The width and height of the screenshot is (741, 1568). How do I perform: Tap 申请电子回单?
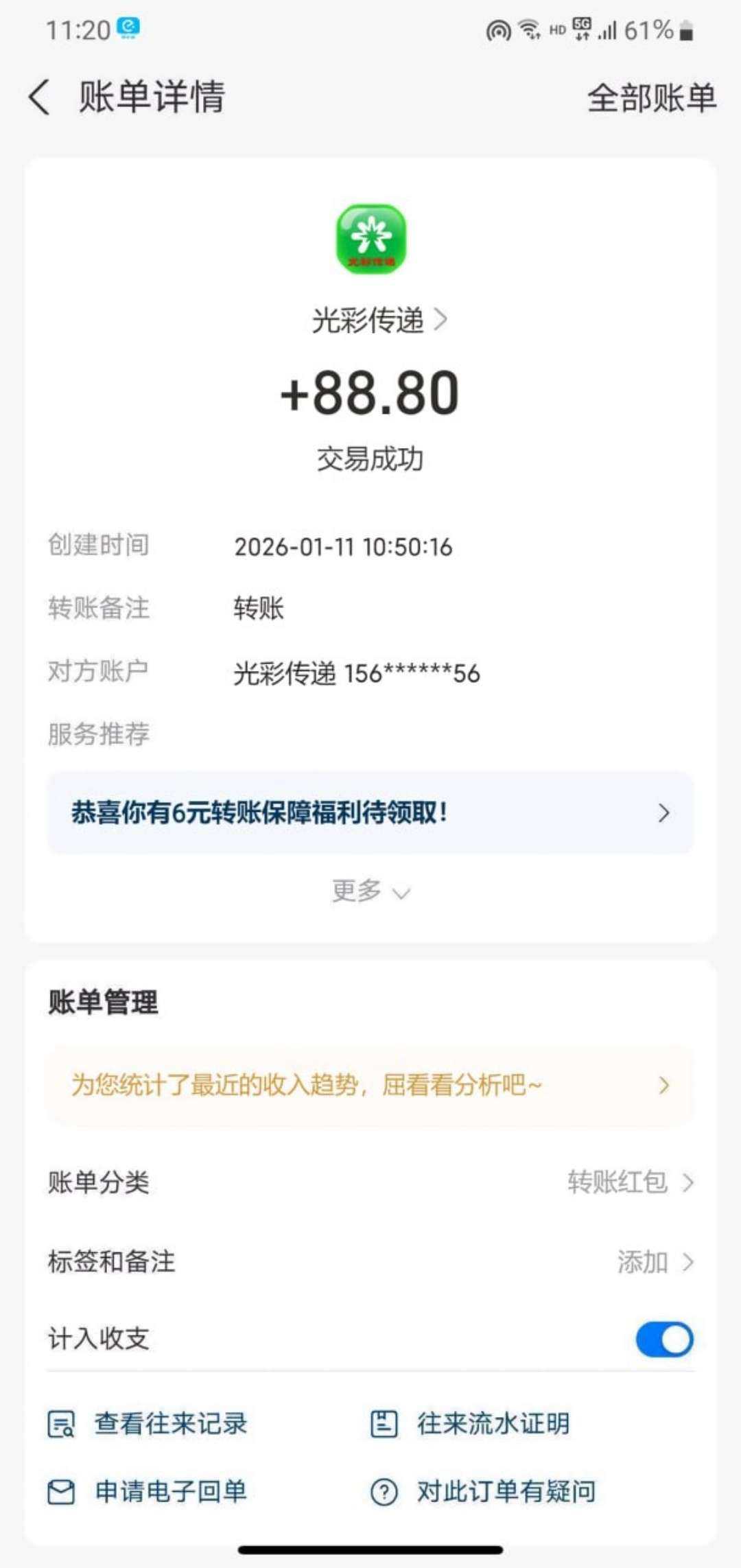click(x=148, y=1492)
